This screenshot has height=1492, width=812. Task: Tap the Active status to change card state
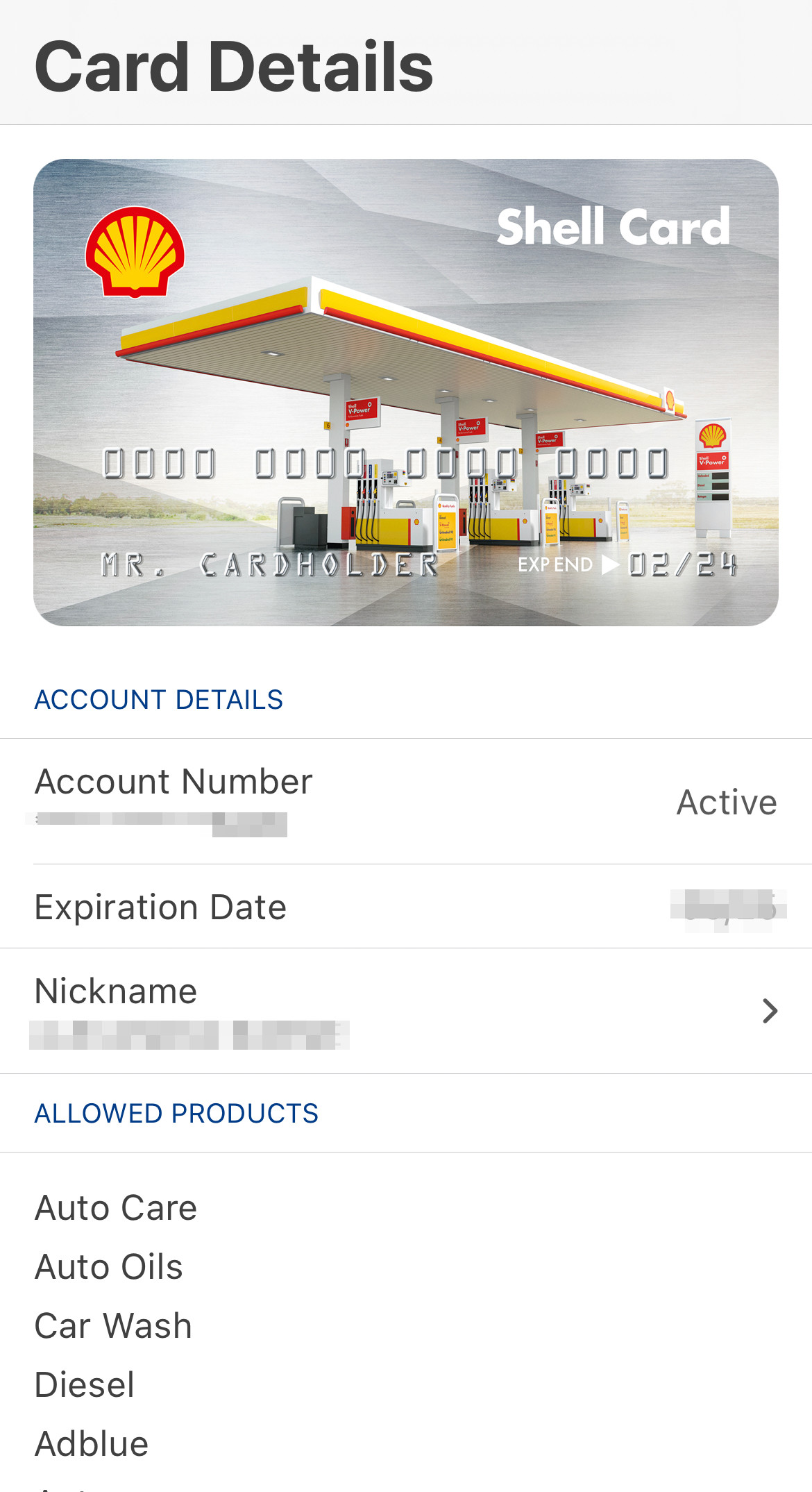726,801
